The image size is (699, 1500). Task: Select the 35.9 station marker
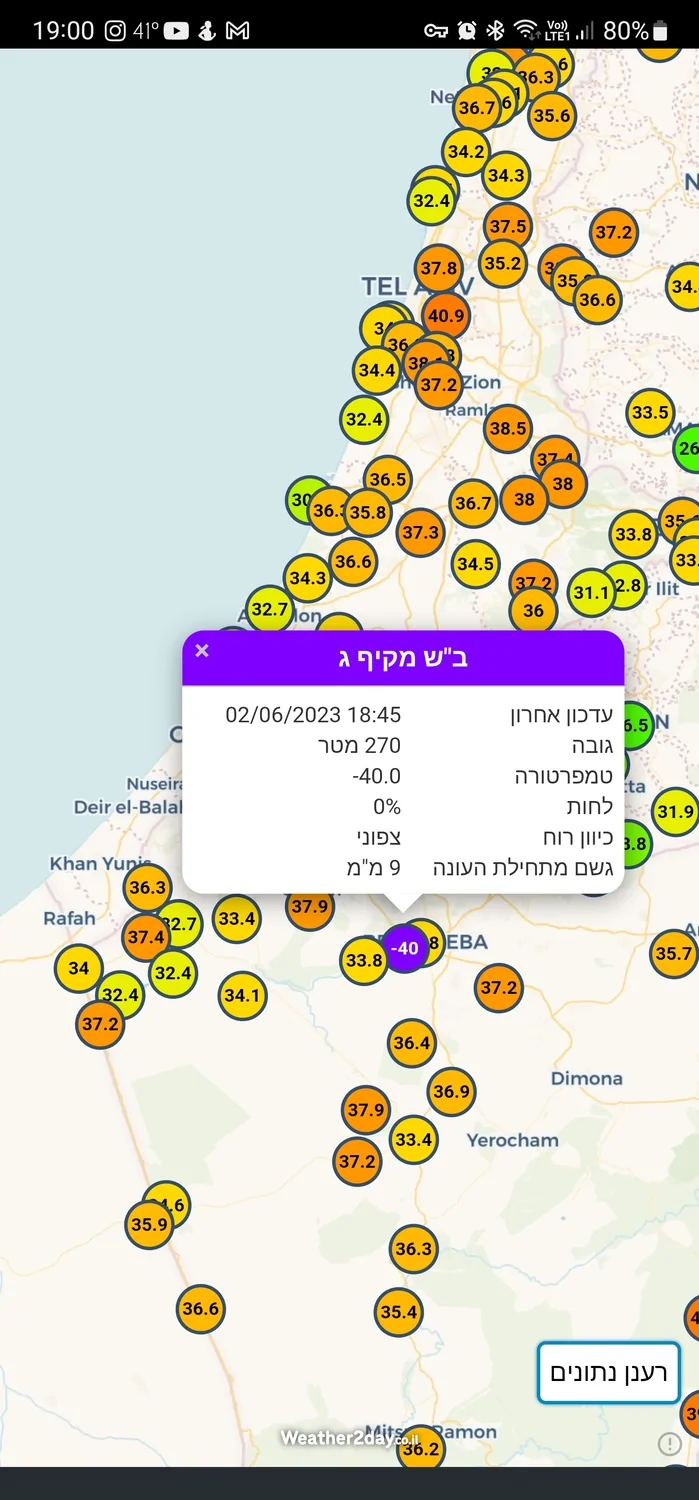pyautogui.click(x=149, y=1224)
